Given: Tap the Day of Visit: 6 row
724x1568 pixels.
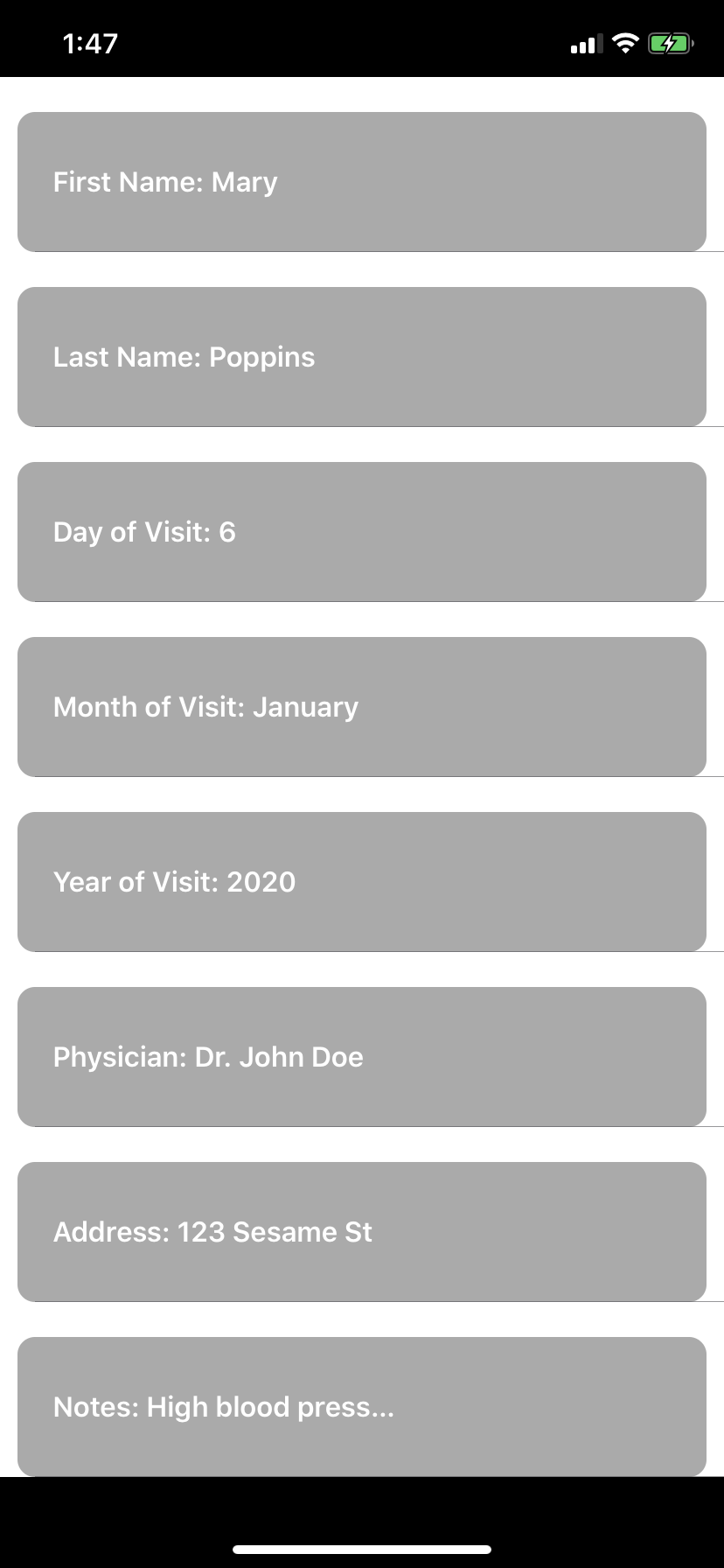Looking at the screenshot, I should [x=362, y=532].
